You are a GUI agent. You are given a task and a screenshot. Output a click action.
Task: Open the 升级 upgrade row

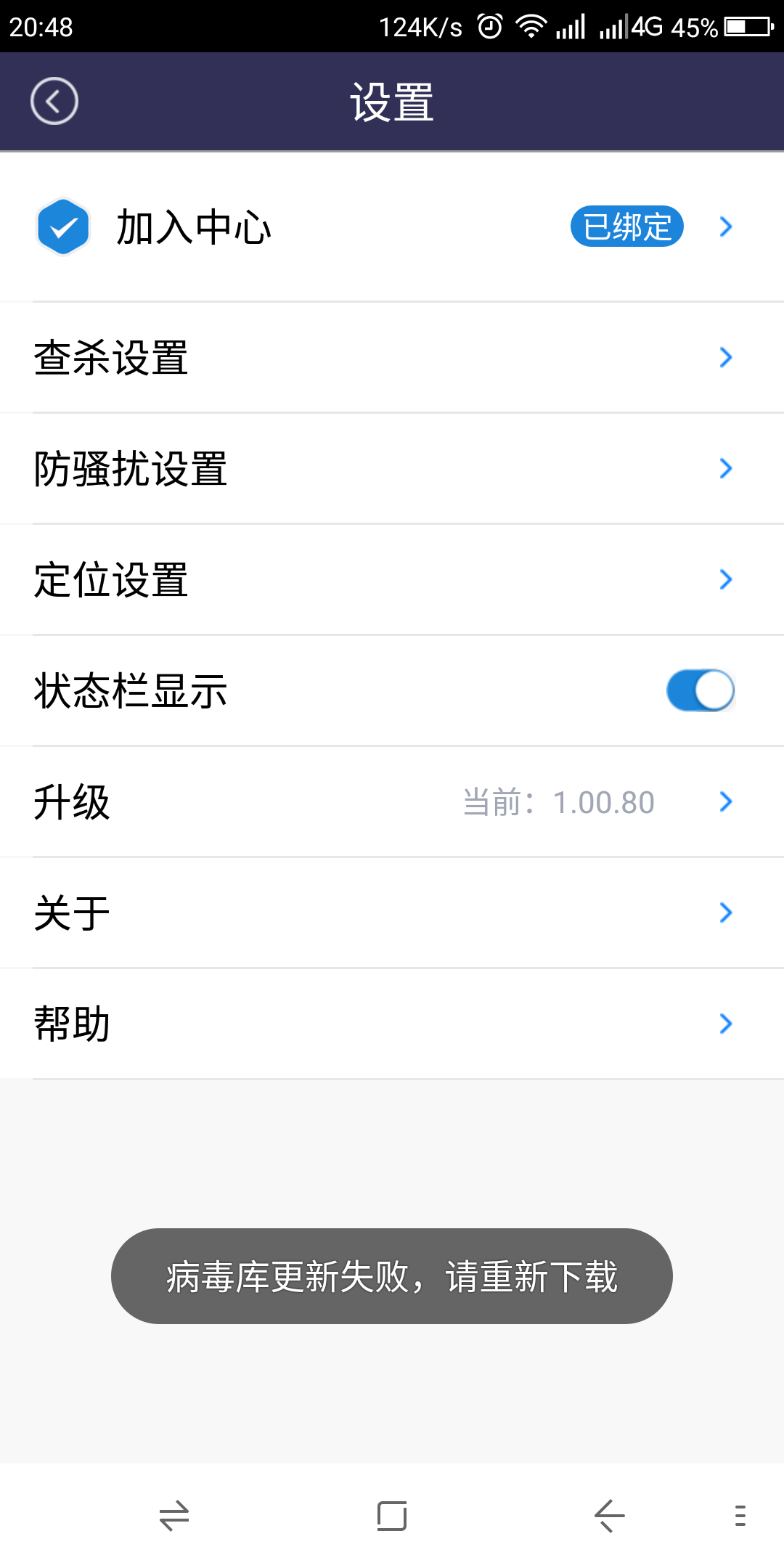(x=392, y=801)
